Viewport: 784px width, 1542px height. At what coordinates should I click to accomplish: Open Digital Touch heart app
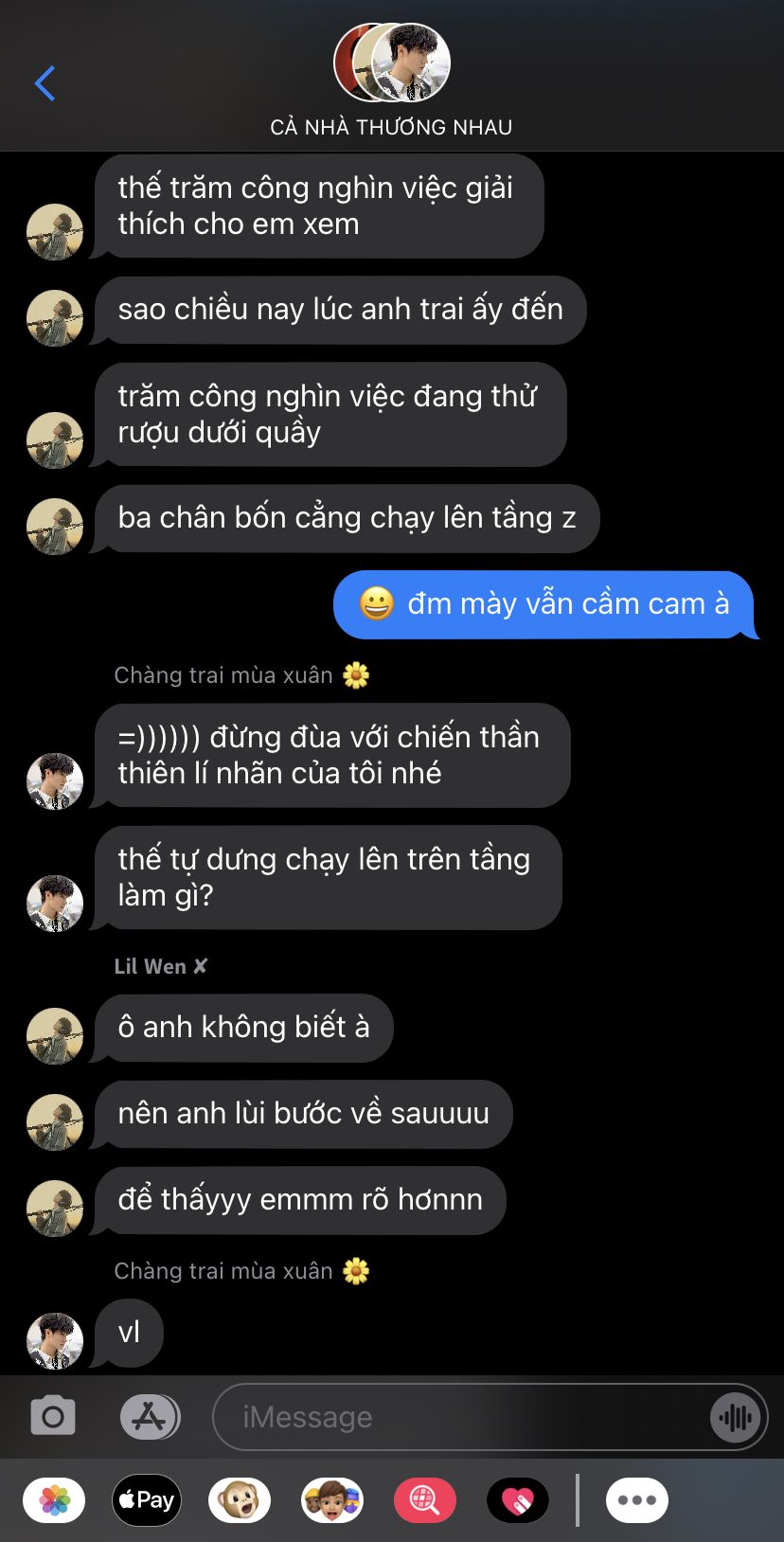coord(517,1500)
